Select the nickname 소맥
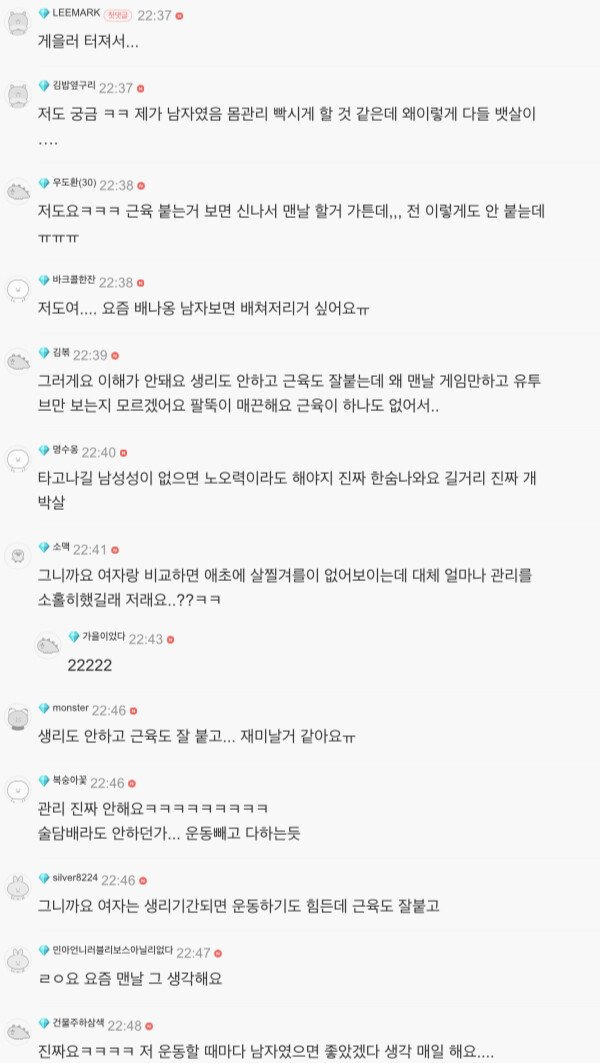Image resolution: width=600 pixels, height=1063 pixels. pos(60,548)
